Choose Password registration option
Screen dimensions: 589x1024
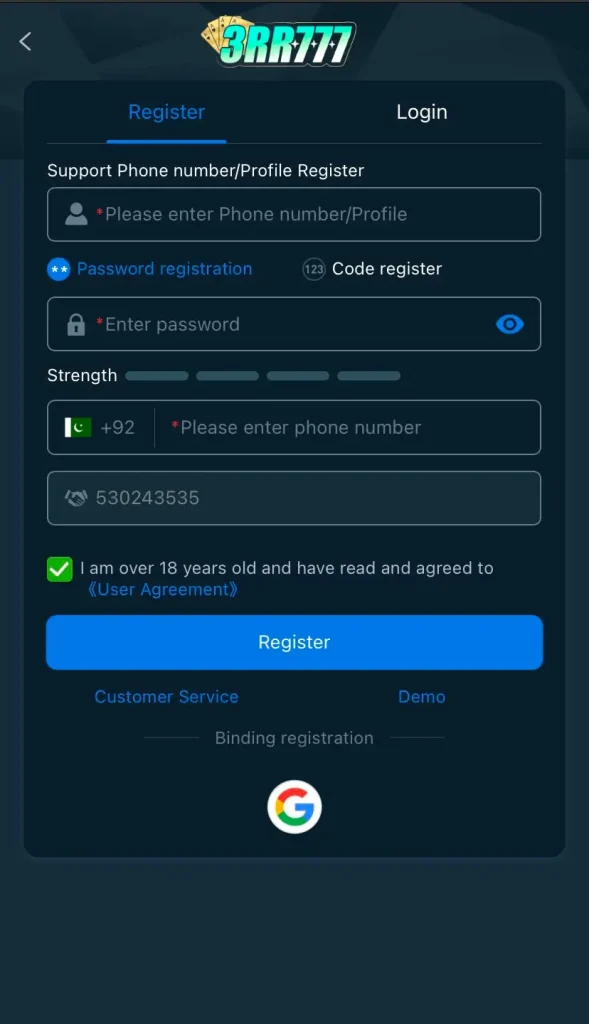point(150,269)
